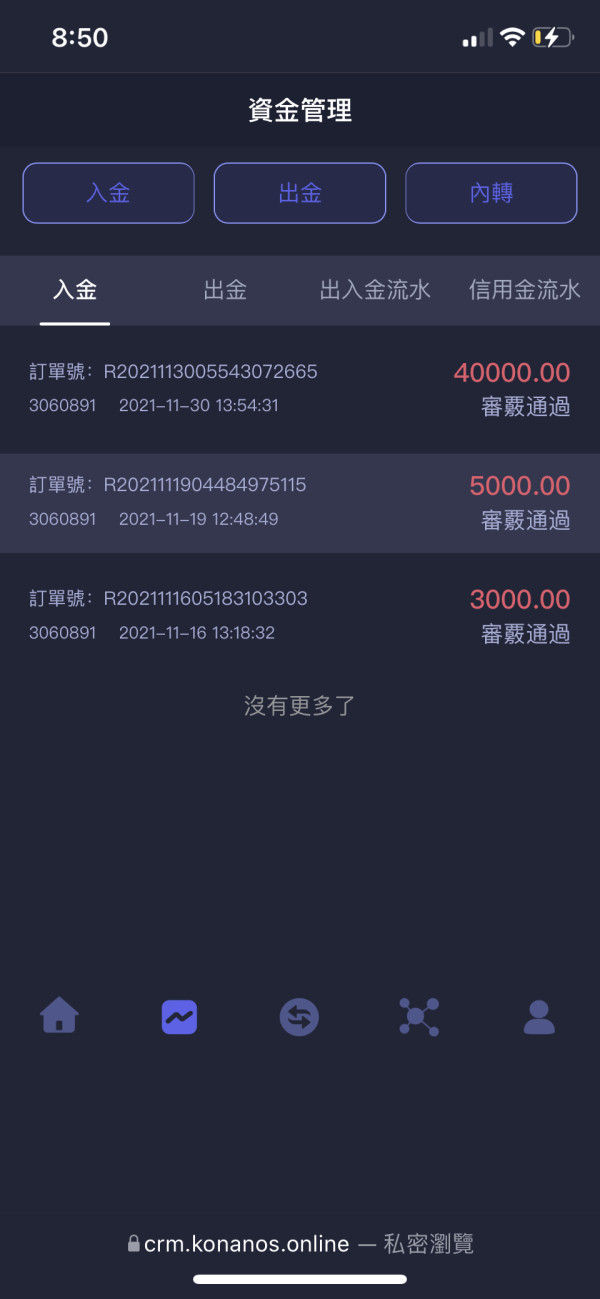
Task: Tap the 出金 withdrawal button
Action: [x=300, y=193]
